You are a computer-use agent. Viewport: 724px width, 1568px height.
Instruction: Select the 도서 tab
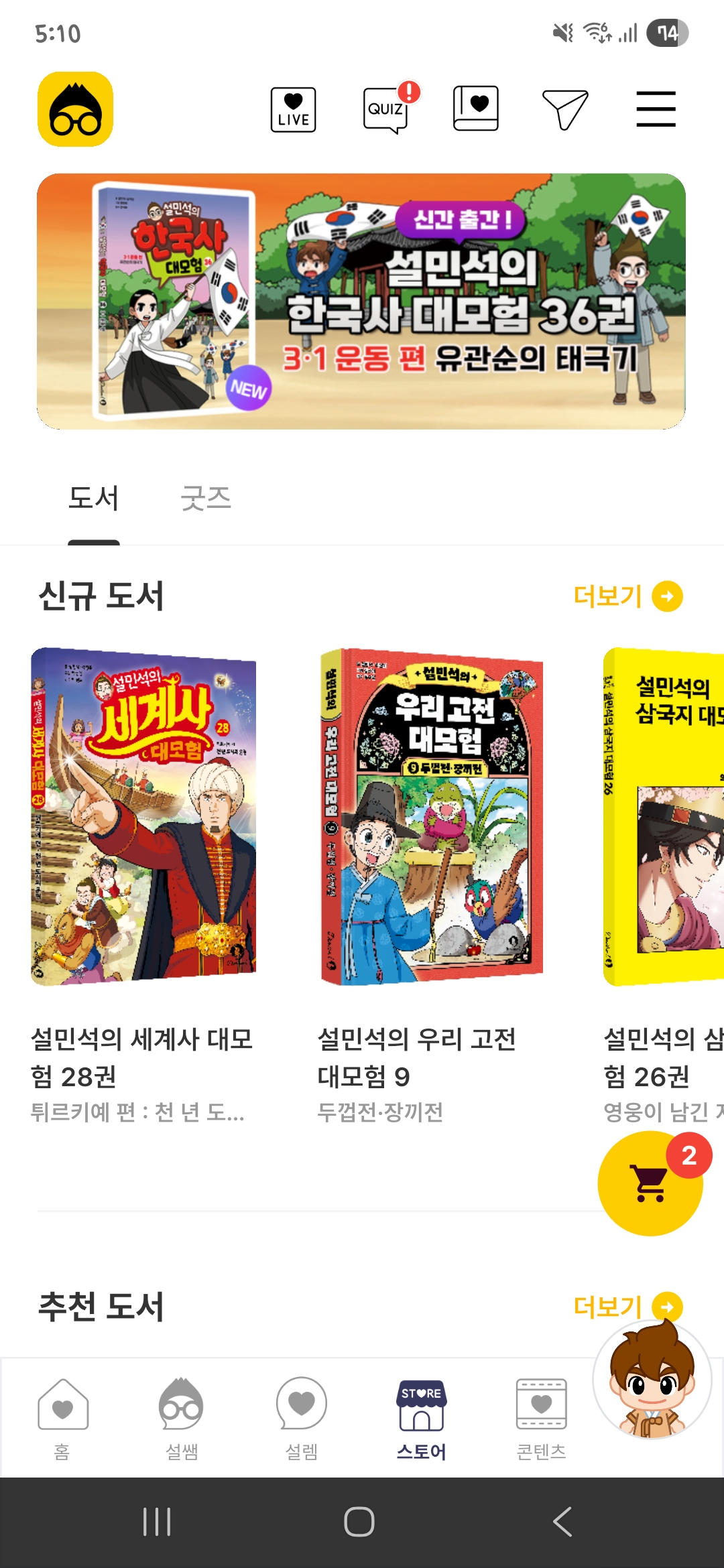pos(94,499)
